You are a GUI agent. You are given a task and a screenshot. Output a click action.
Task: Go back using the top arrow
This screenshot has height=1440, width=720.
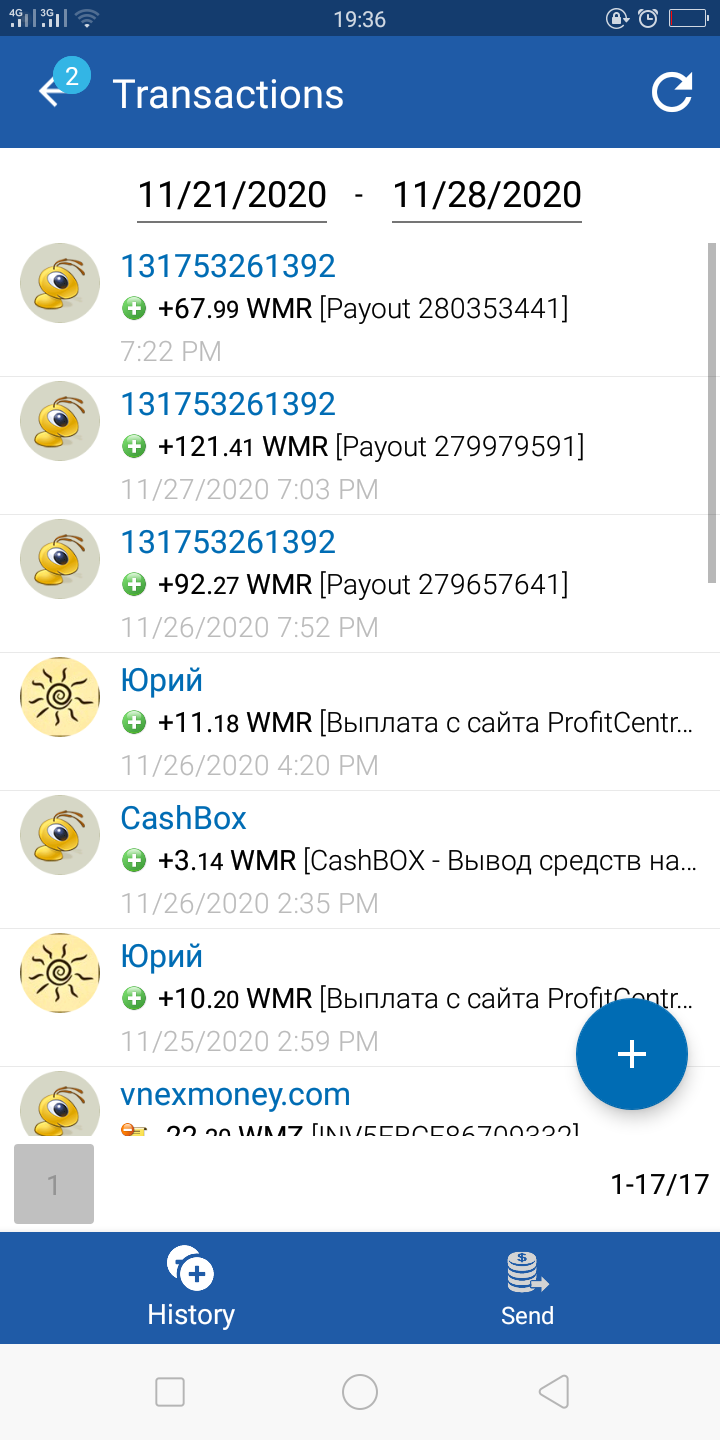[50, 92]
